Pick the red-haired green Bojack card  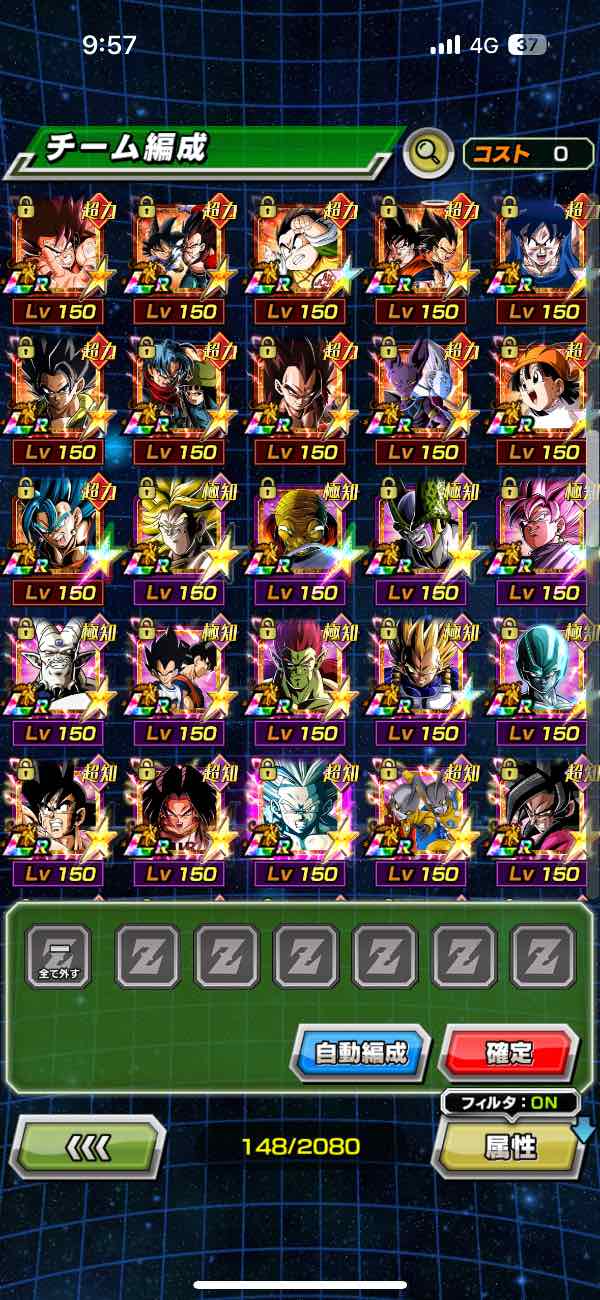[301, 681]
